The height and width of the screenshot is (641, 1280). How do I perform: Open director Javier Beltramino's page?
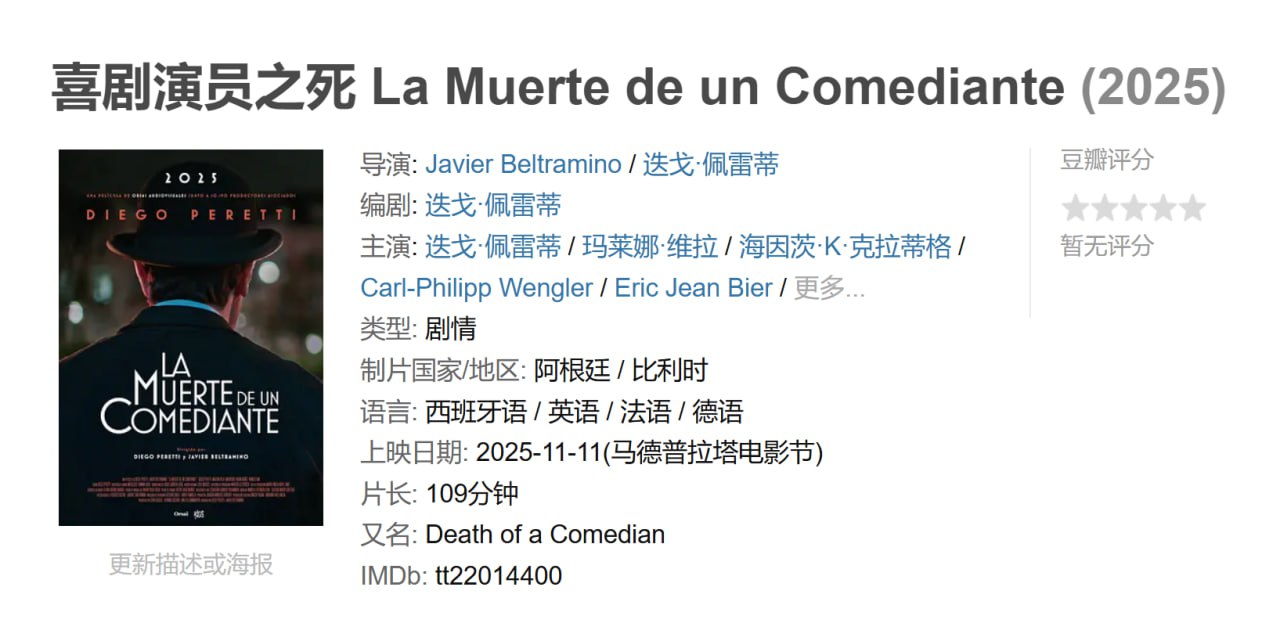point(523,164)
